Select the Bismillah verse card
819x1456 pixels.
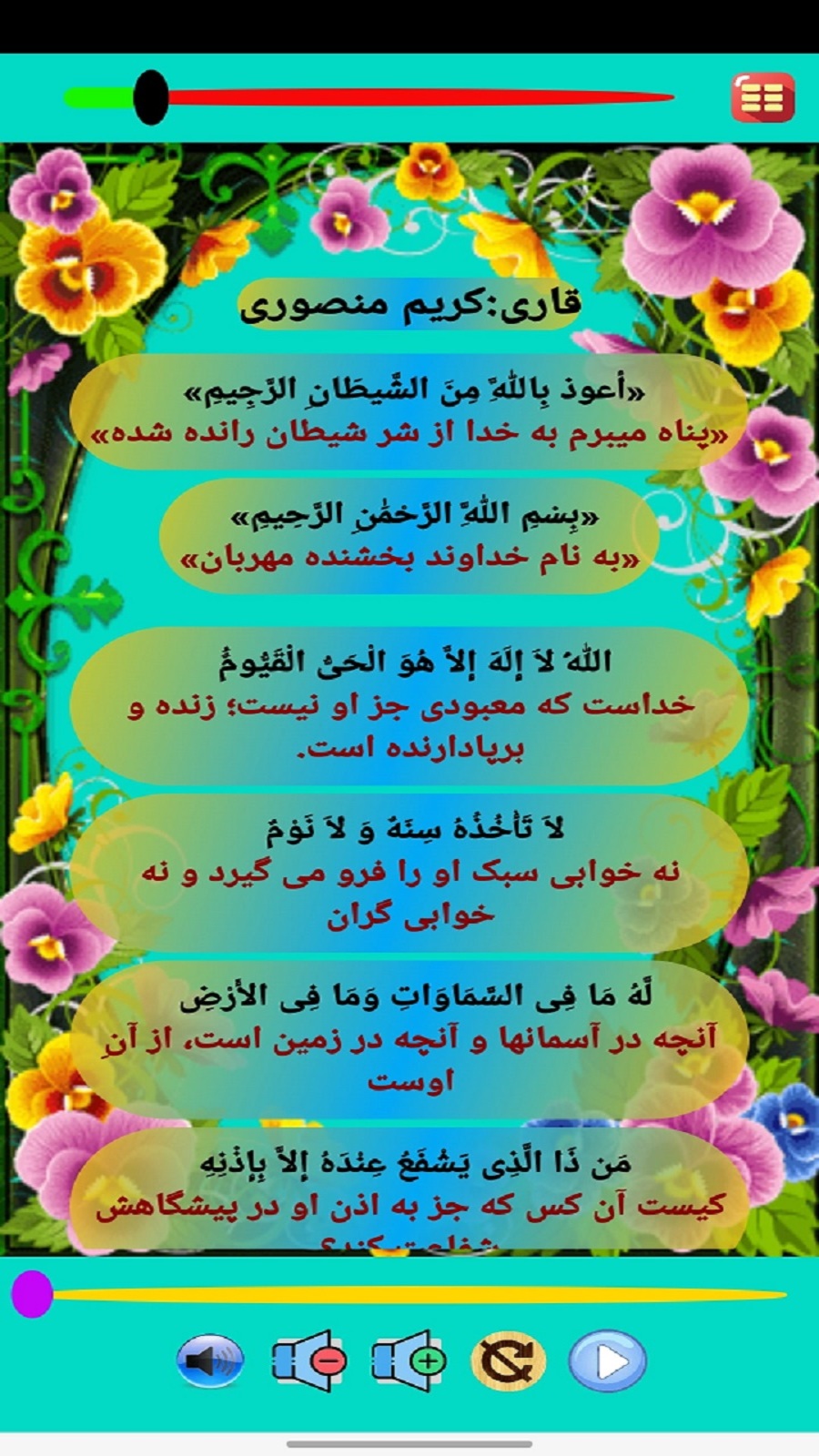[x=409, y=537]
